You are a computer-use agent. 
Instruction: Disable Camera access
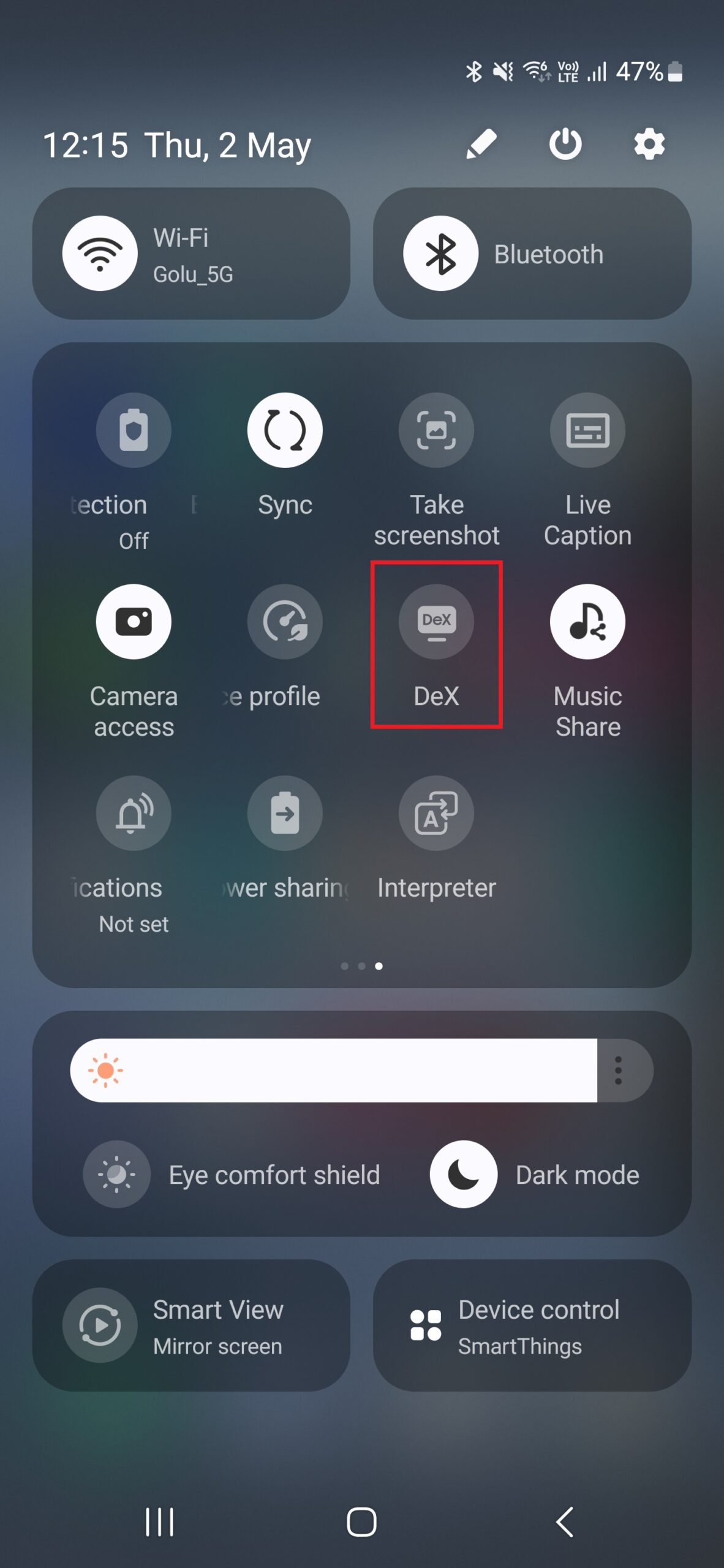click(x=134, y=622)
